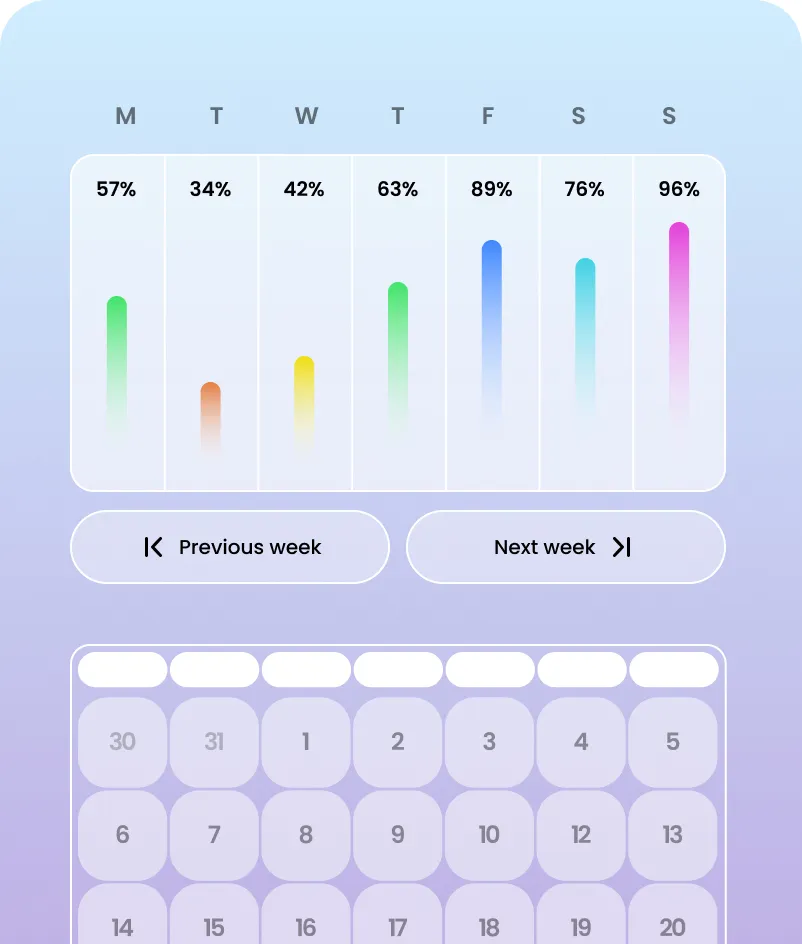Select date 16 in the calendar
The image size is (802, 944).
tap(306, 924)
